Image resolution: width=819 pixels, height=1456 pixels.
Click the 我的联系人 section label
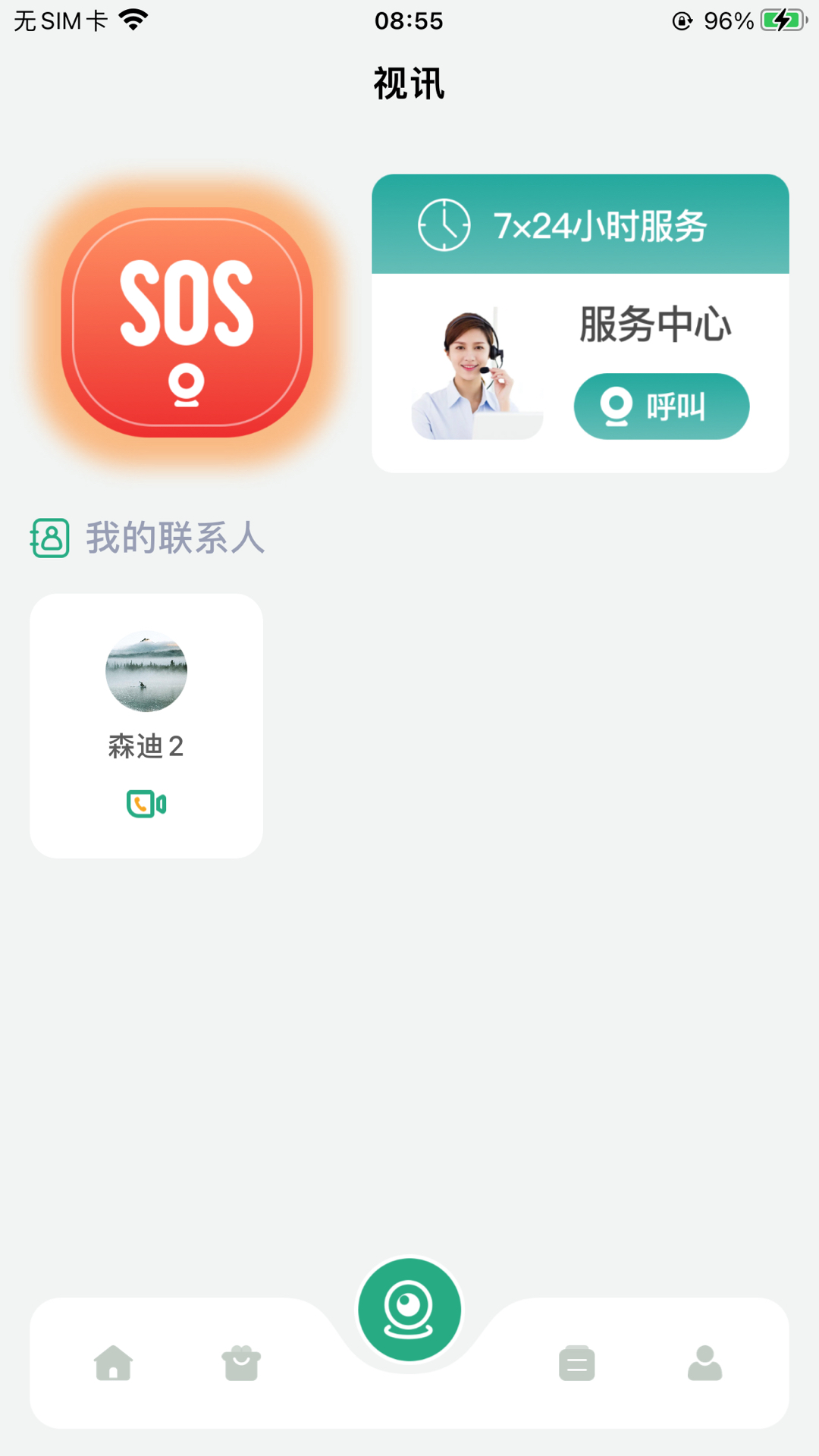pyautogui.click(x=173, y=538)
